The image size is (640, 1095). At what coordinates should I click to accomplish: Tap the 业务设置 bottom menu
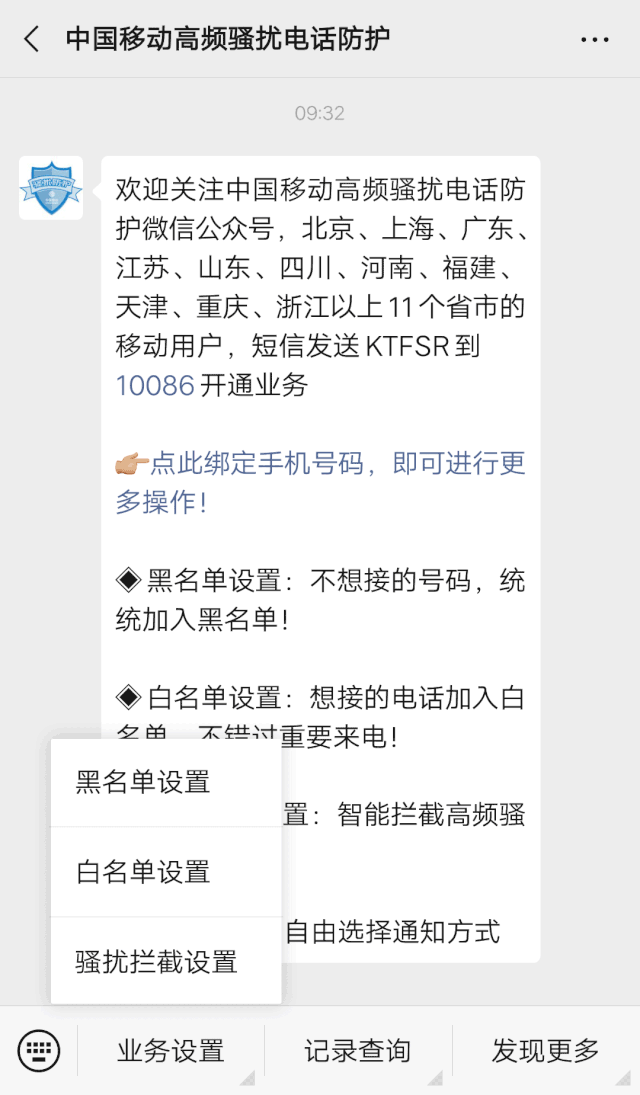coord(170,1051)
